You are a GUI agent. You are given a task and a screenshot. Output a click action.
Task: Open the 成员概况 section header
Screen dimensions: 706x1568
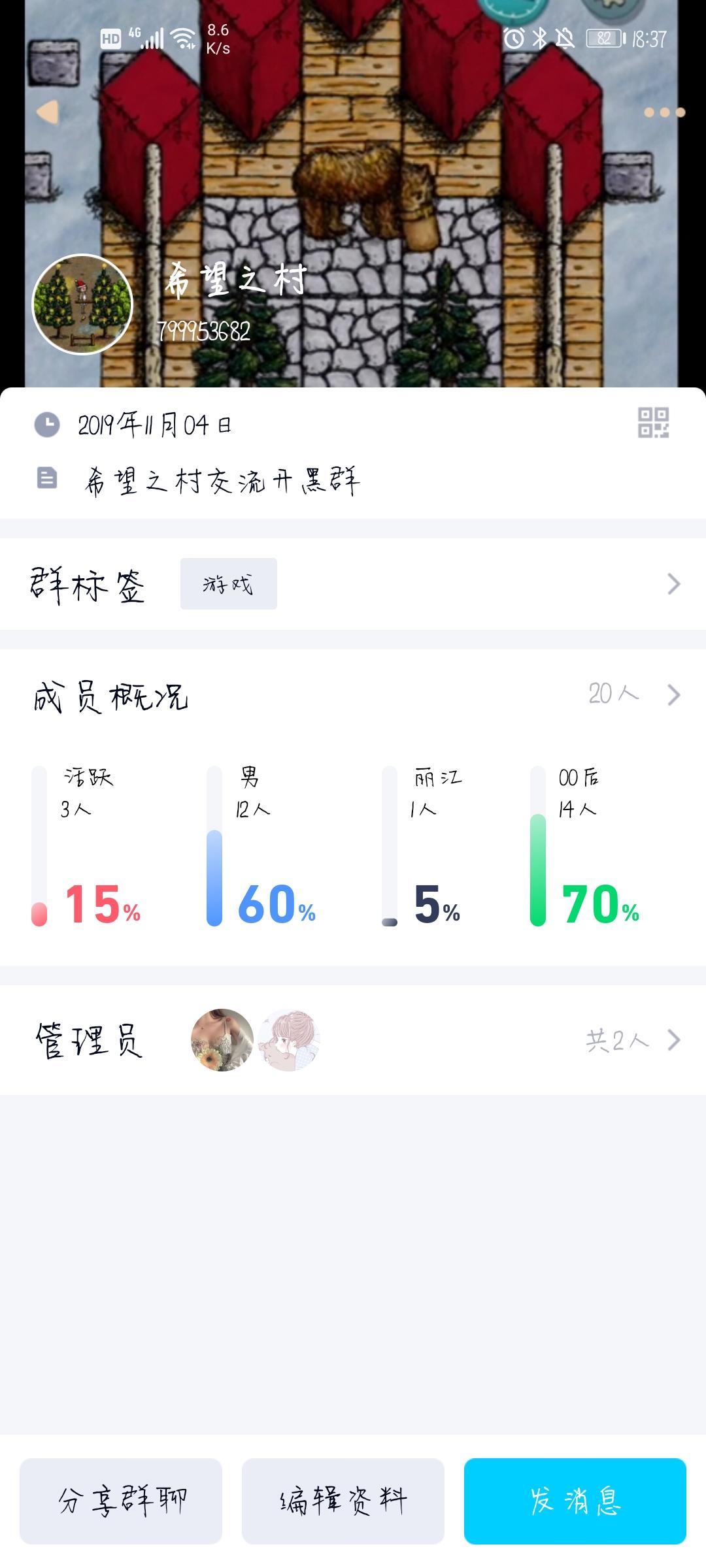coord(108,696)
